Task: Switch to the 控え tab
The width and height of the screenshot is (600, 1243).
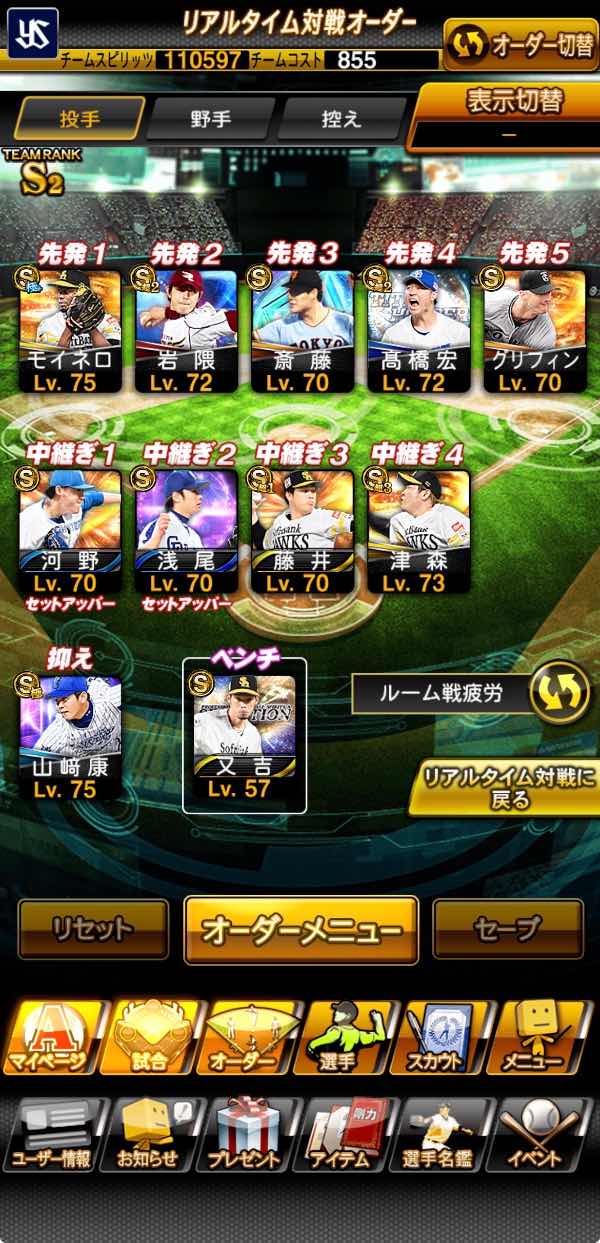Action: click(x=341, y=119)
